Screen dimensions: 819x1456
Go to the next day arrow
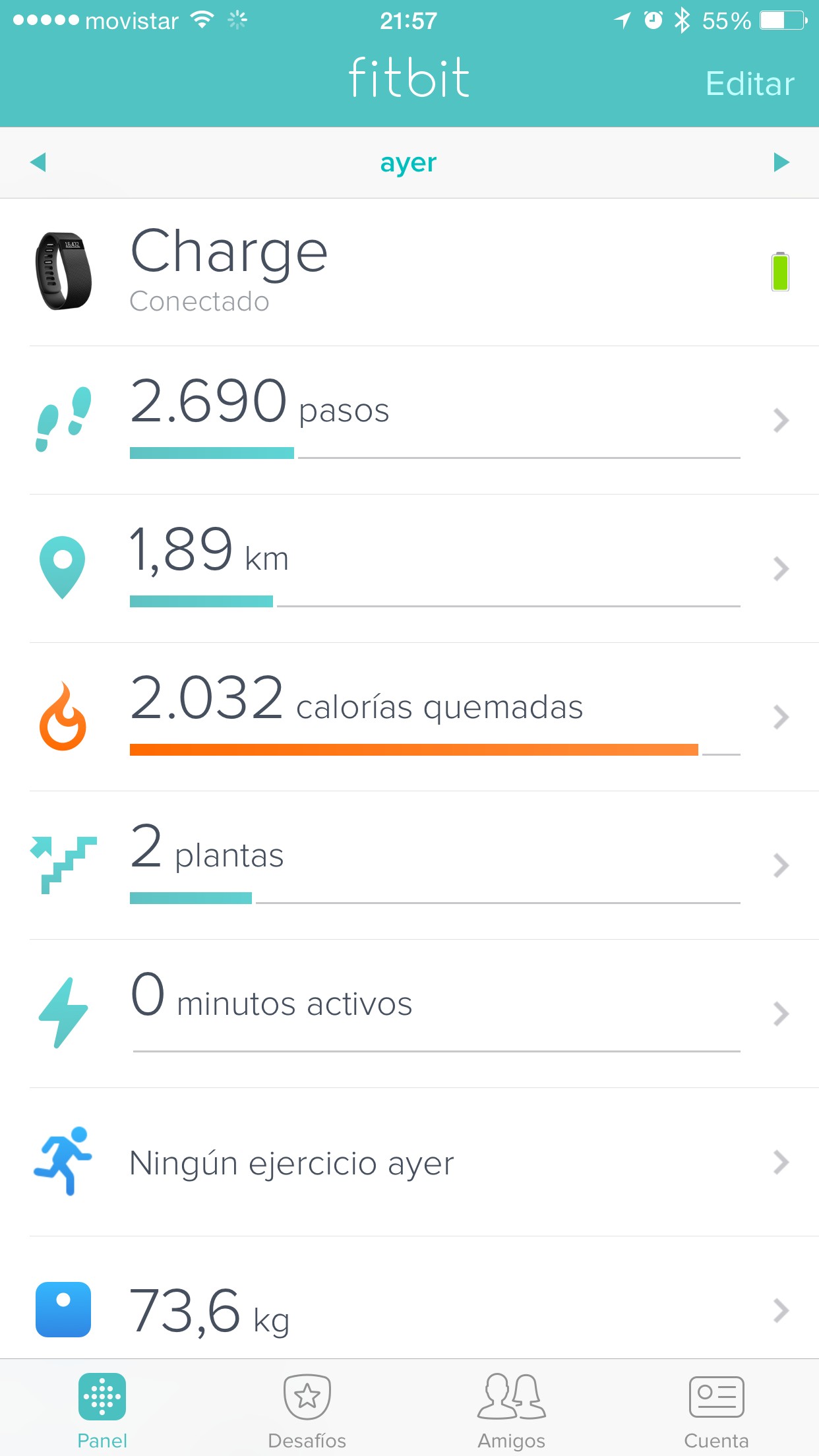coord(781,162)
